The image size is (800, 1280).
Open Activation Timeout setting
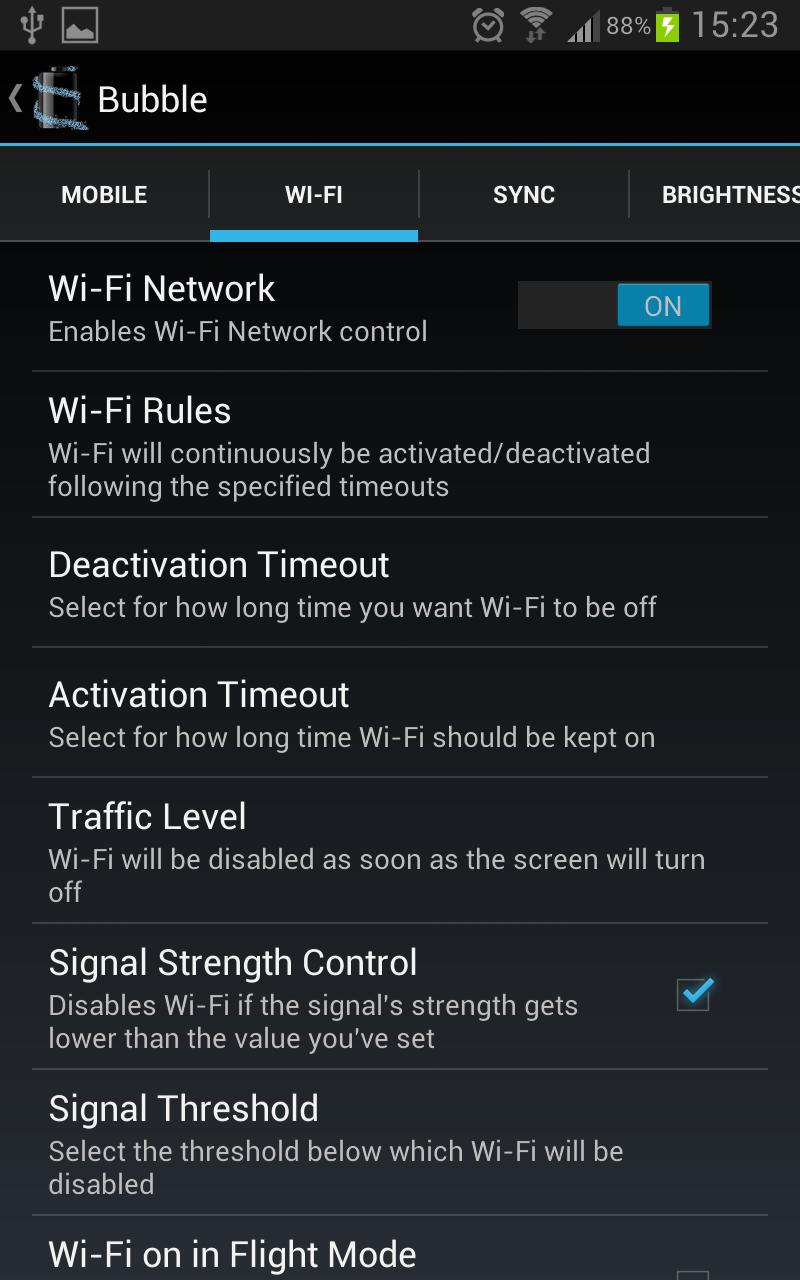(x=400, y=713)
